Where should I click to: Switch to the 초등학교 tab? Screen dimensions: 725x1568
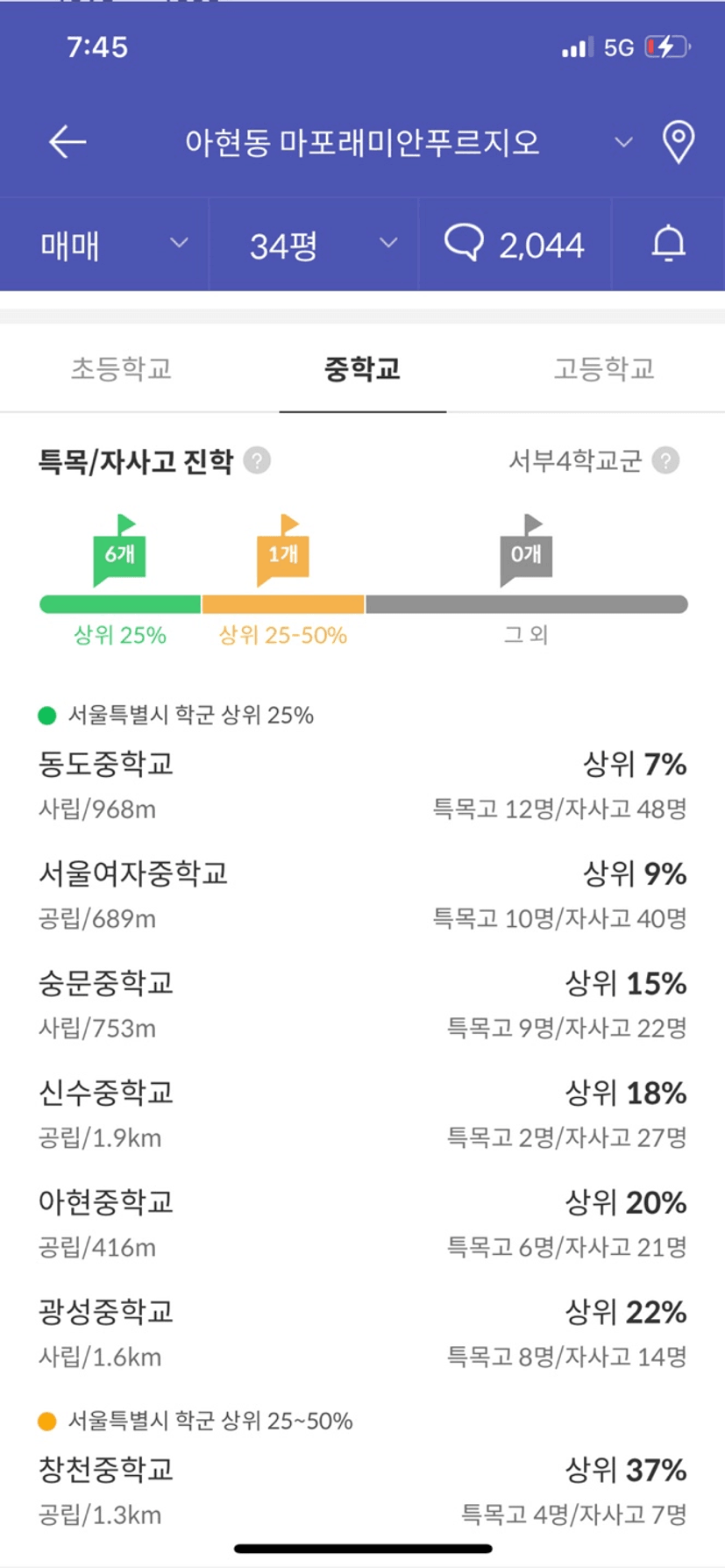pos(121,368)
